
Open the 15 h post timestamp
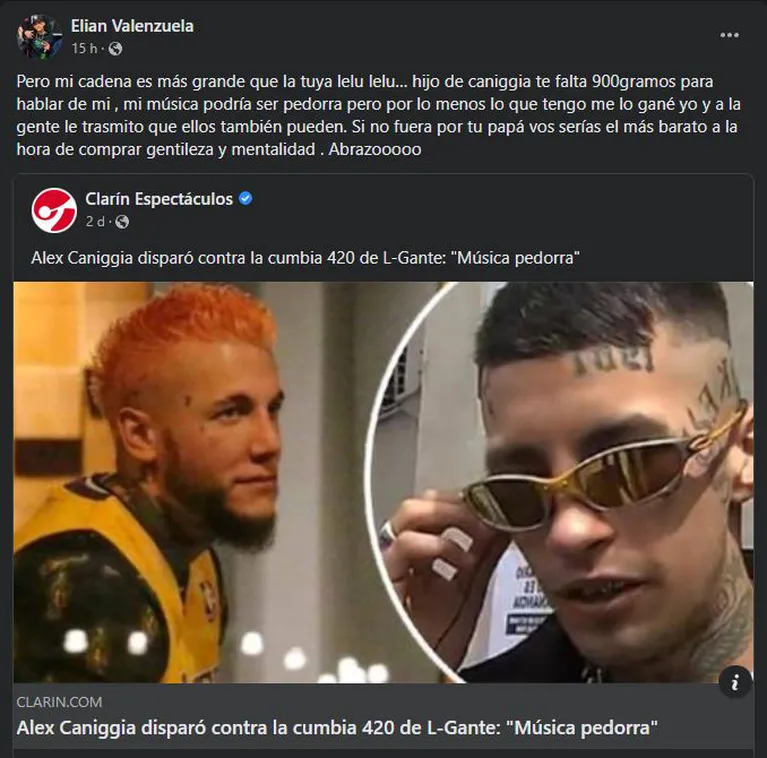[x=84, y=48]
